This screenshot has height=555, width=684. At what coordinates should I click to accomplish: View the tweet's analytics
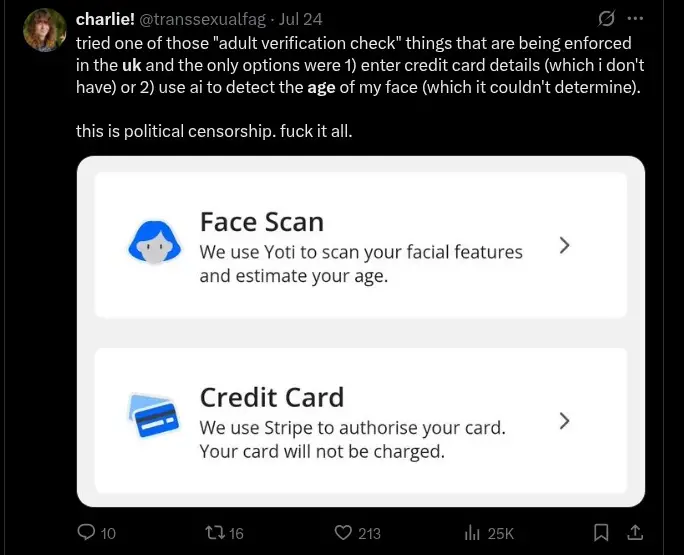[x=474, y=533]
